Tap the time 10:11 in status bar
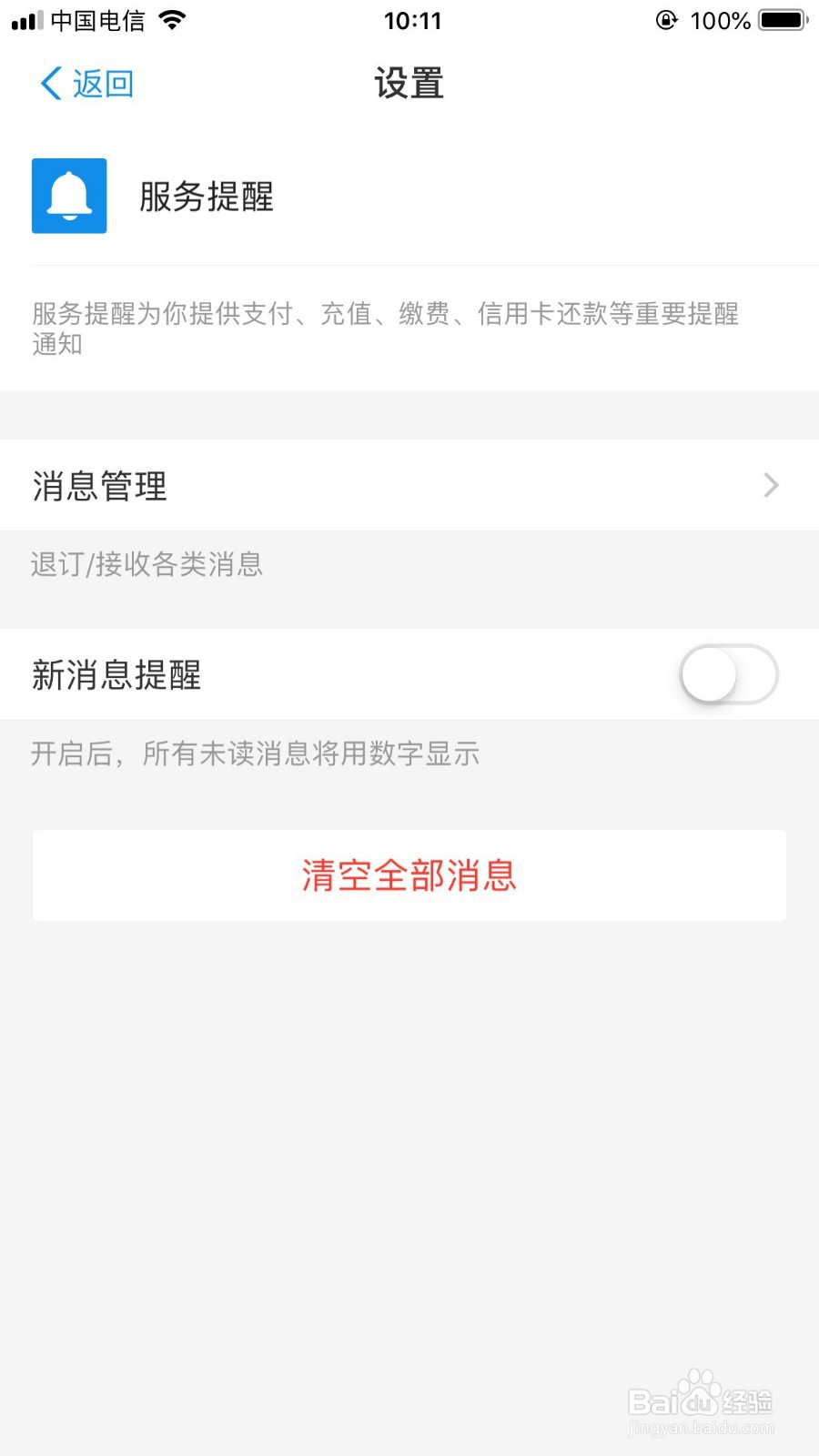This screenshot has width=819, height=1456. pyautogui.click(x=414, y=18)
